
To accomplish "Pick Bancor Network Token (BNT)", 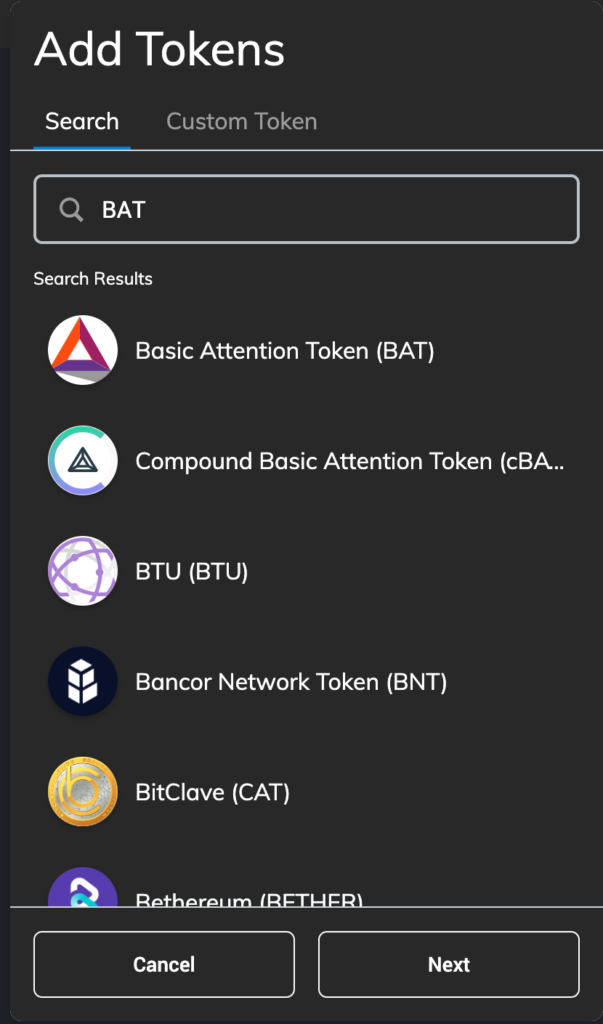I will coord(306,682).
